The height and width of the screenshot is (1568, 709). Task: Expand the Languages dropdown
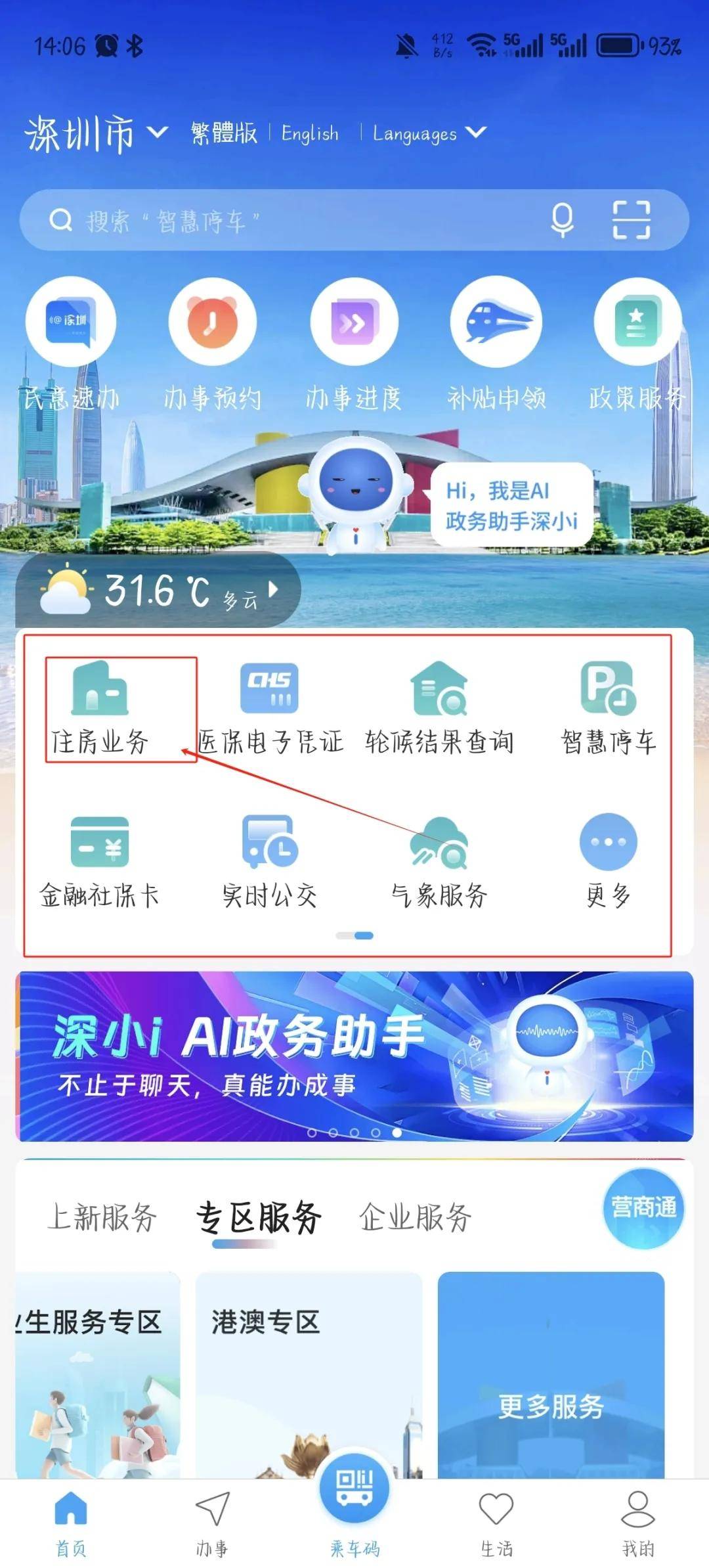tap(427, 133)
